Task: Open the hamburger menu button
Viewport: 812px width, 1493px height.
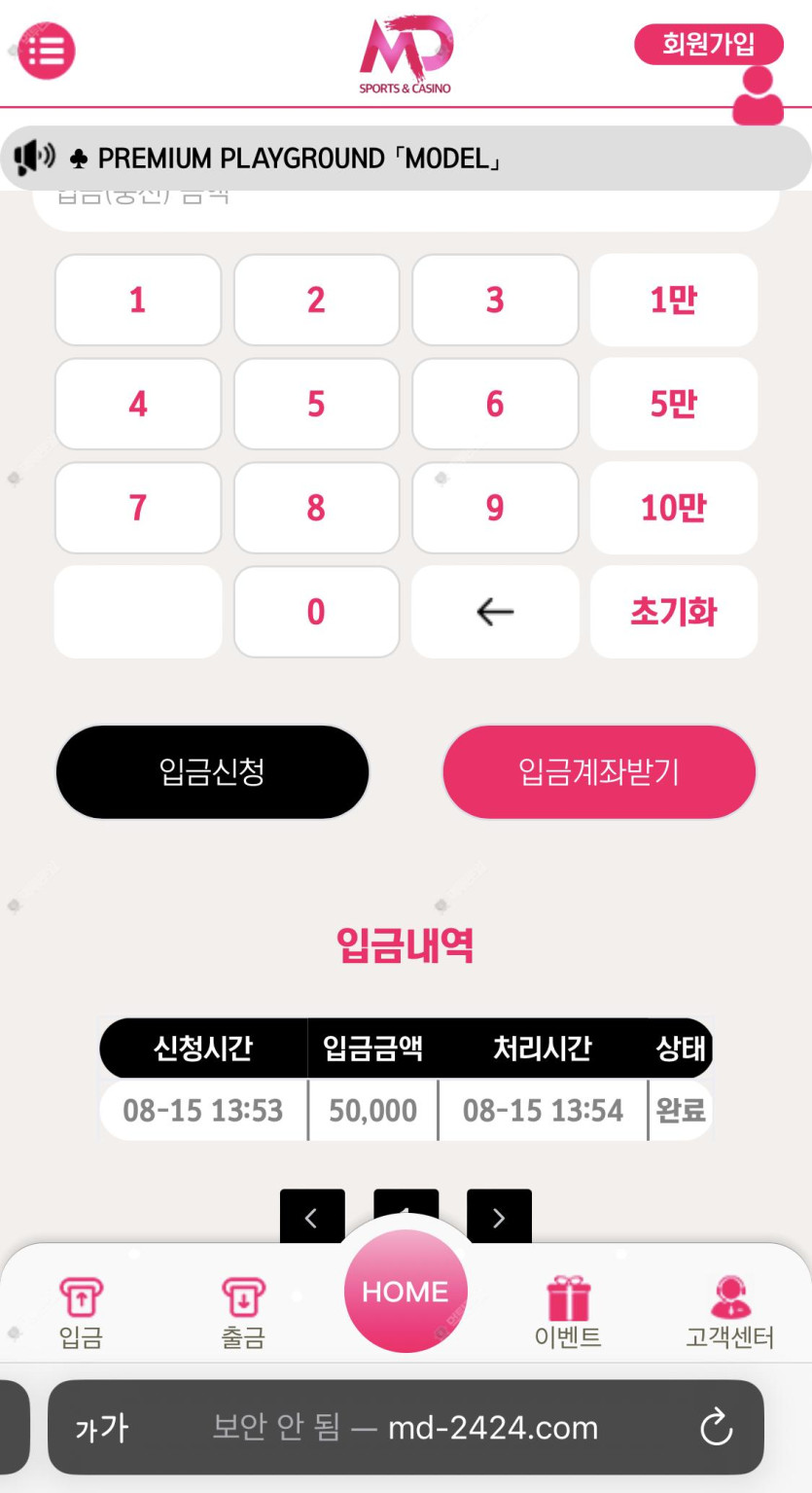Action: (47, 51)
